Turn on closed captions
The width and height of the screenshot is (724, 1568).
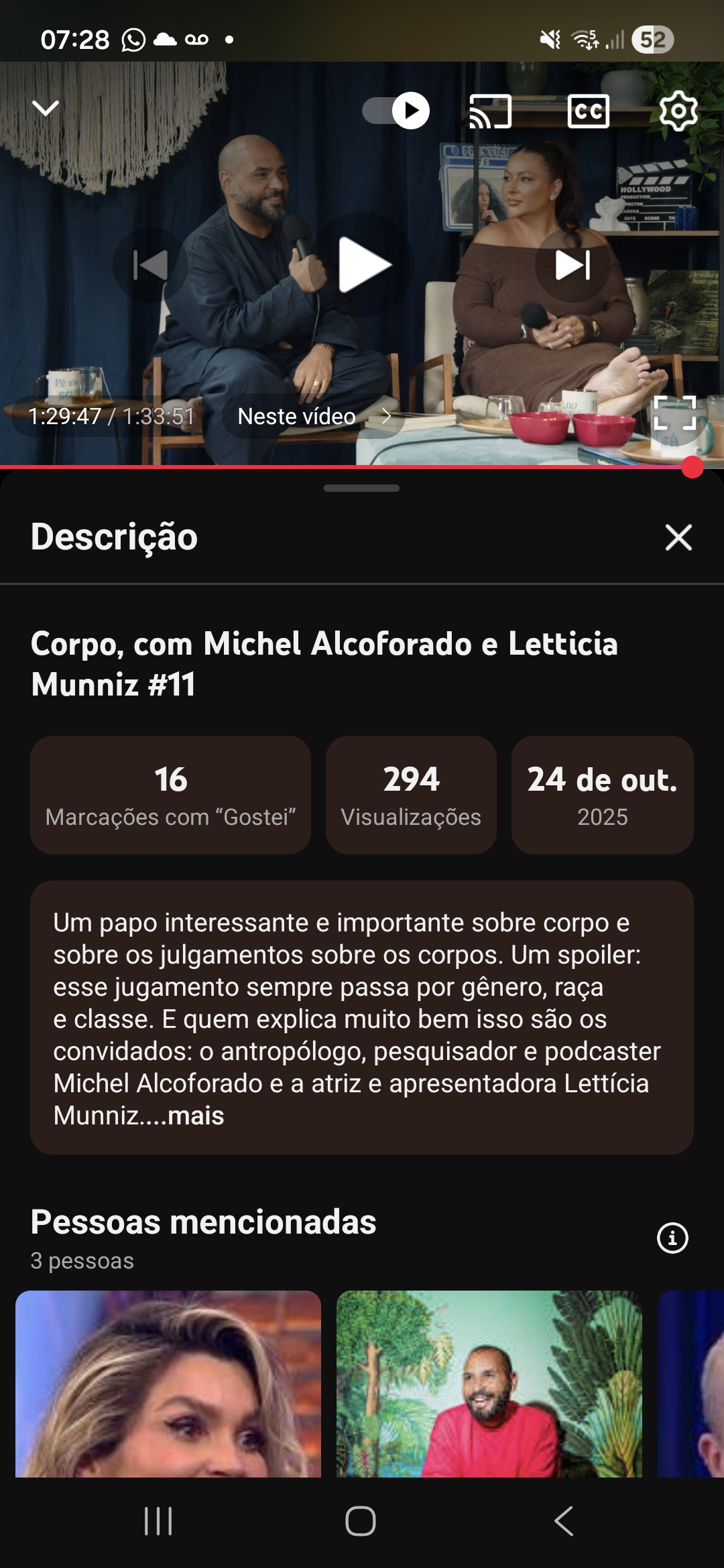click(x=588, y=111)
